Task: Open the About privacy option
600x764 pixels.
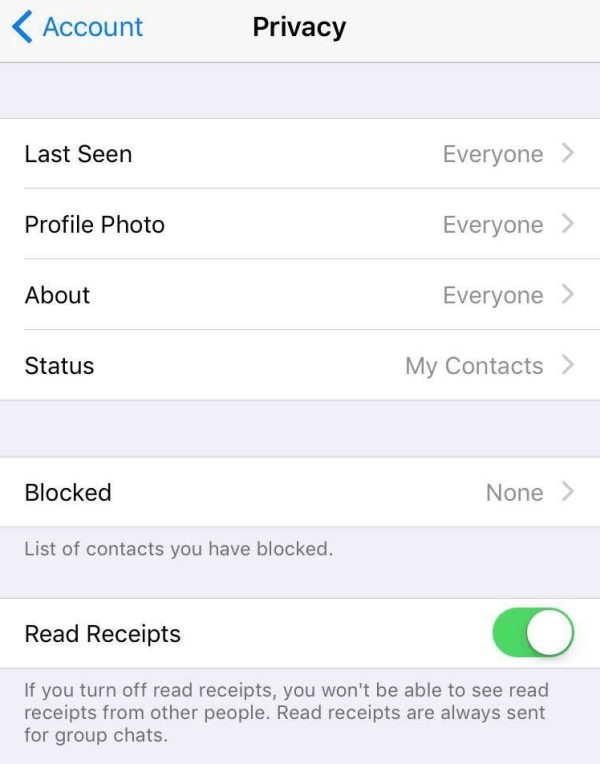Action: pos(300,295)
